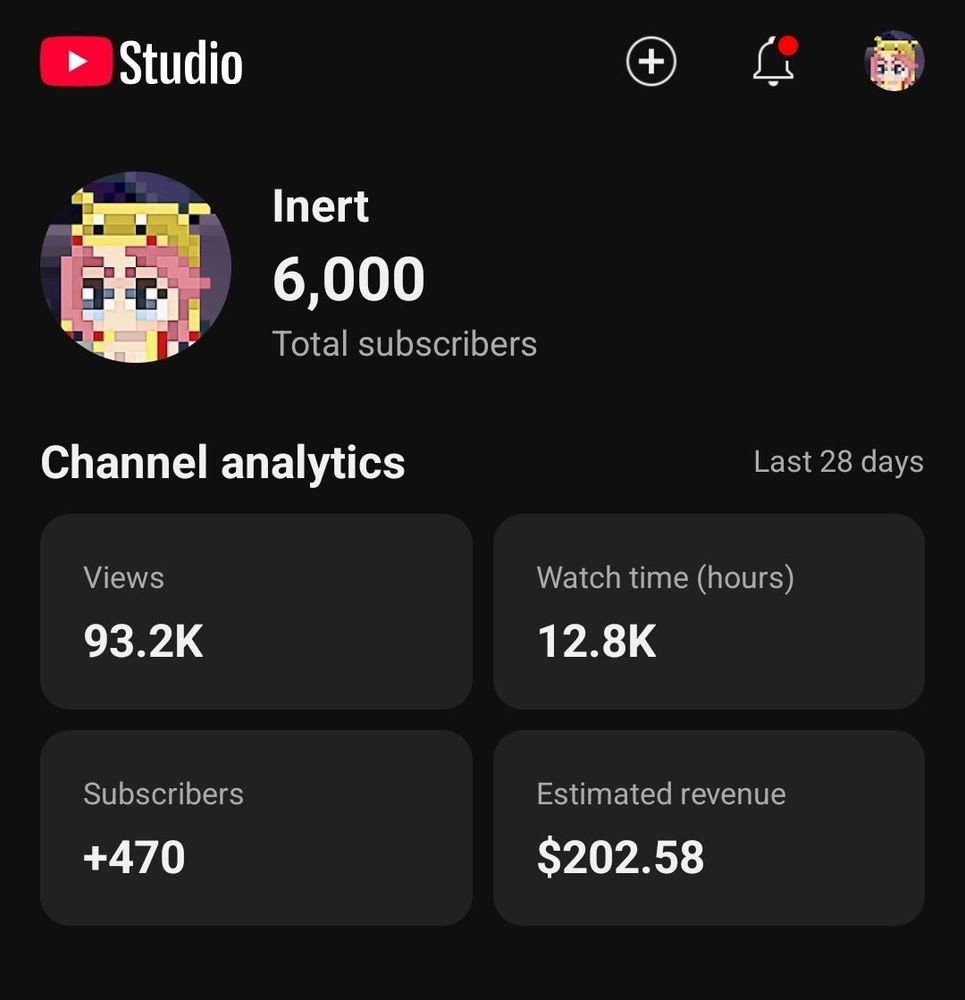Open the Watch time (hours) card
This screenshot has height=1000, width=965.
tap(708, 611)
